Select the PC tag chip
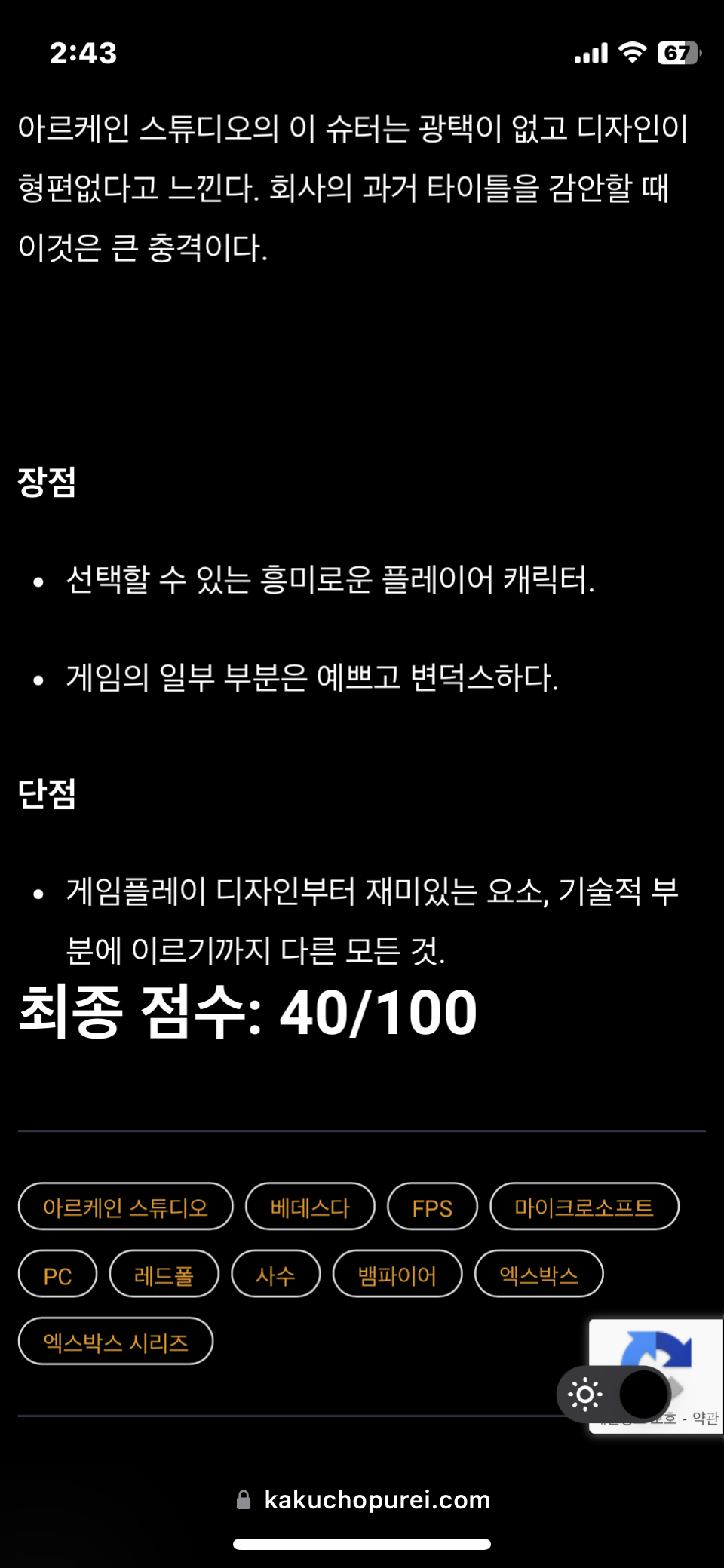 click(58, 1274)
